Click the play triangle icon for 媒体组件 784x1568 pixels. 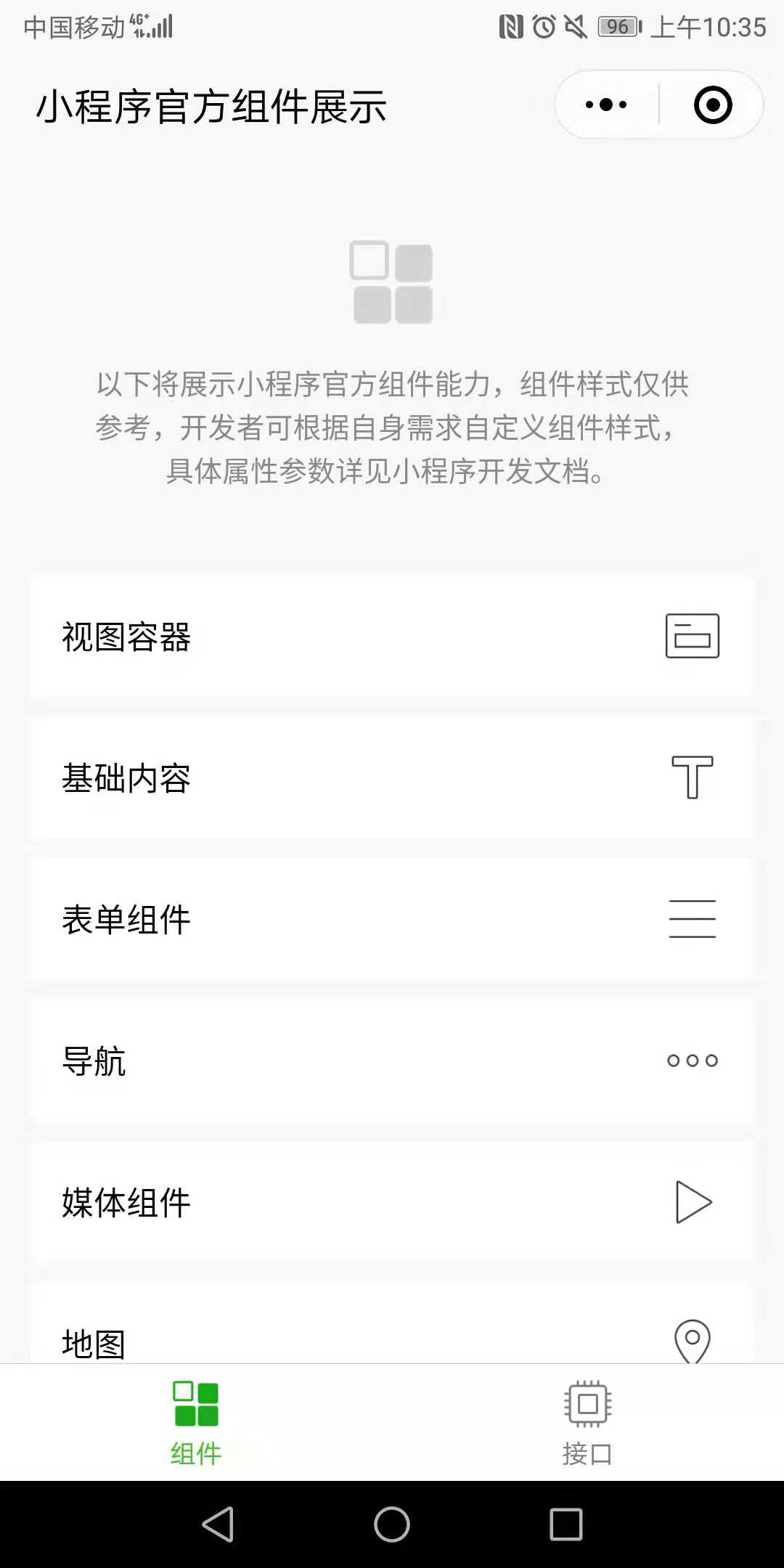tap(690, 1202)
